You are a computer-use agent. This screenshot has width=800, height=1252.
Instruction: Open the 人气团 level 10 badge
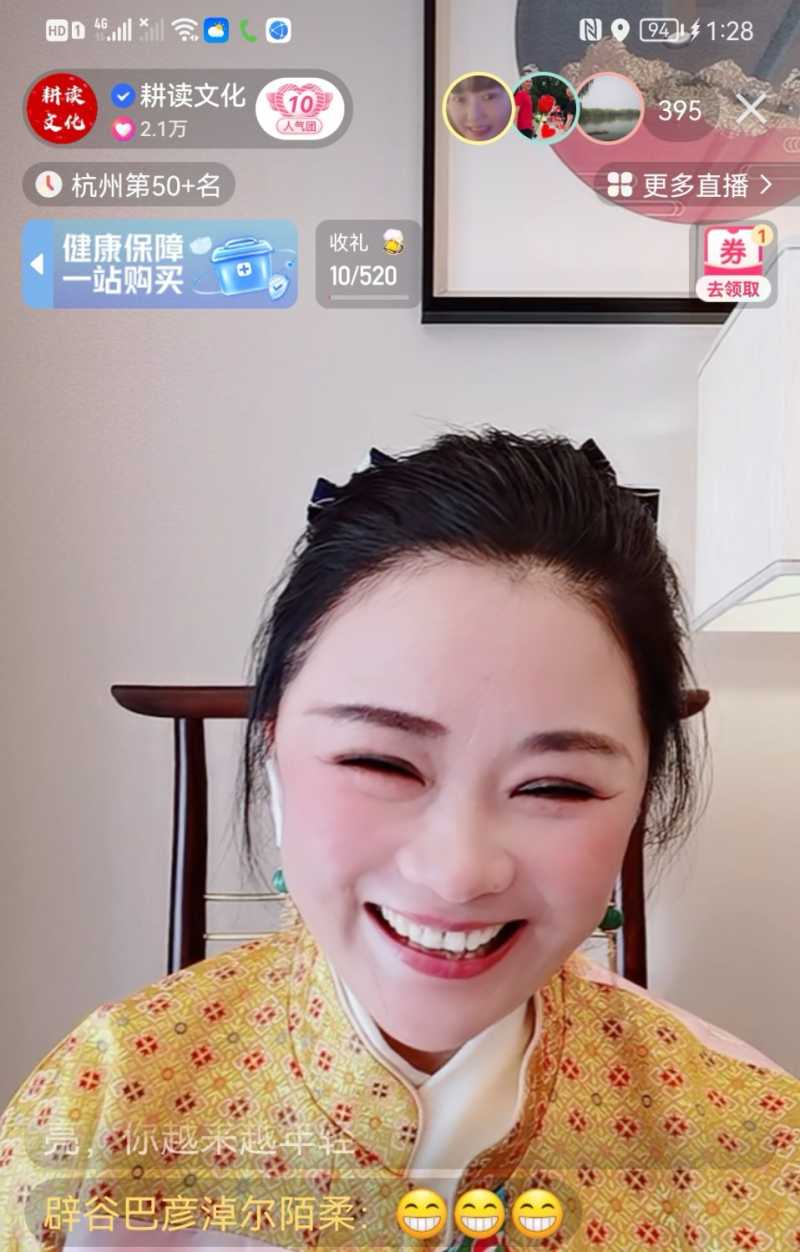pyautogui.click(x=300, y=108)
